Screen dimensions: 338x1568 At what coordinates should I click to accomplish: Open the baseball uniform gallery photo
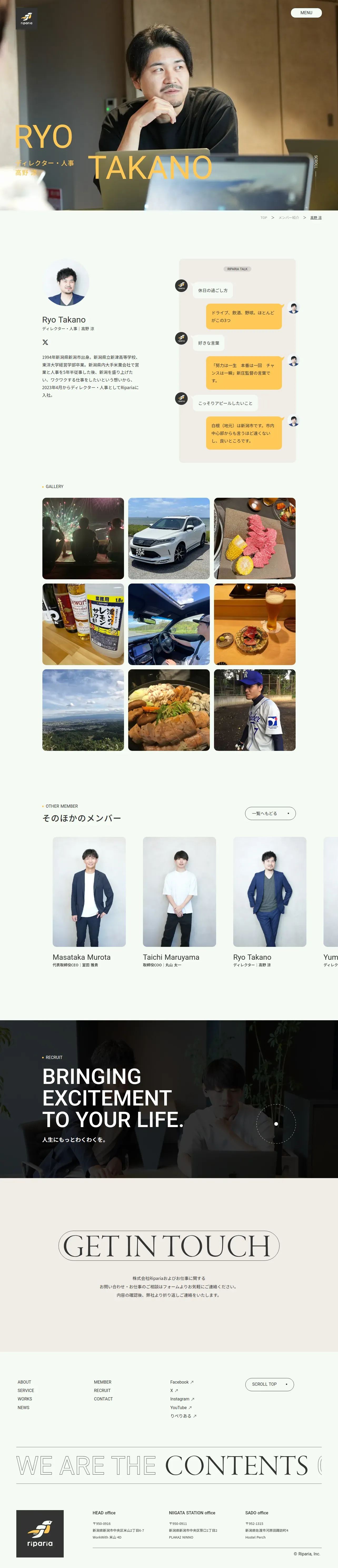255,710
